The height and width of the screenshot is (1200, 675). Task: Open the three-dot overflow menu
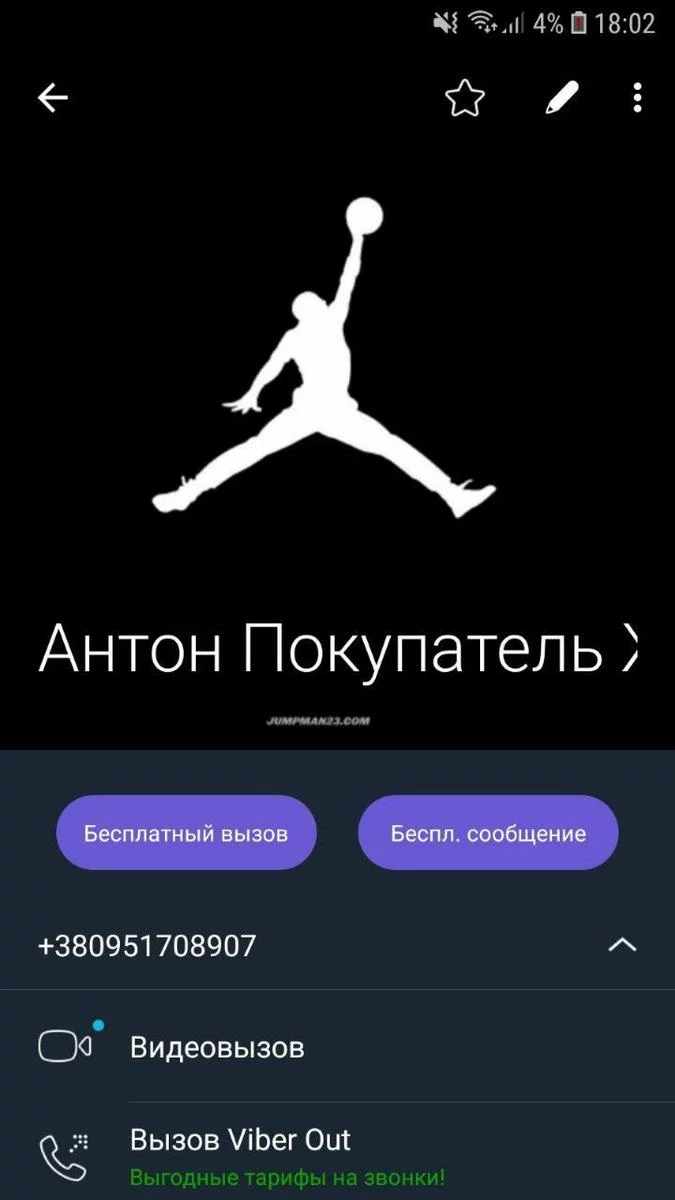637,97
